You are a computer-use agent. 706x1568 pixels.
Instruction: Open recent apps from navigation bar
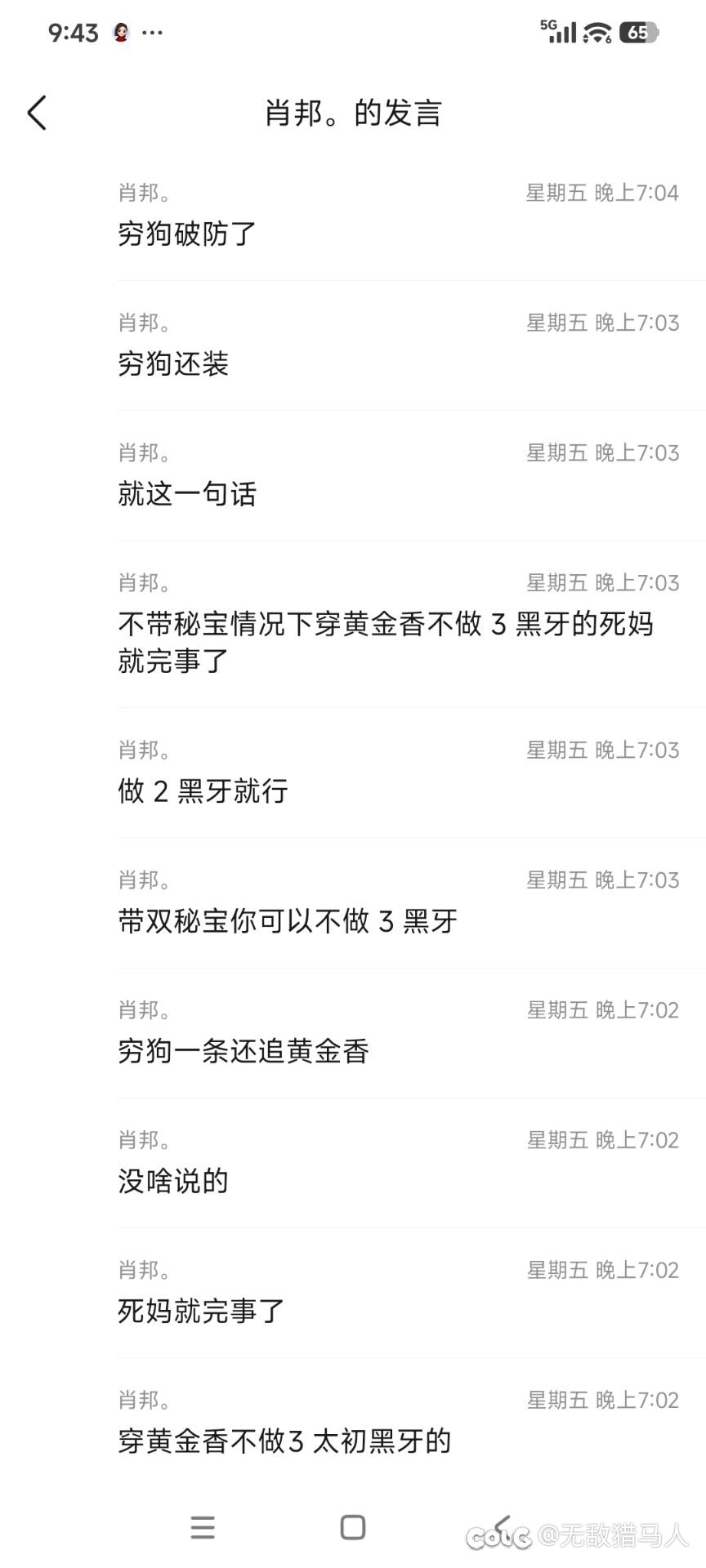coord(203,1527)
